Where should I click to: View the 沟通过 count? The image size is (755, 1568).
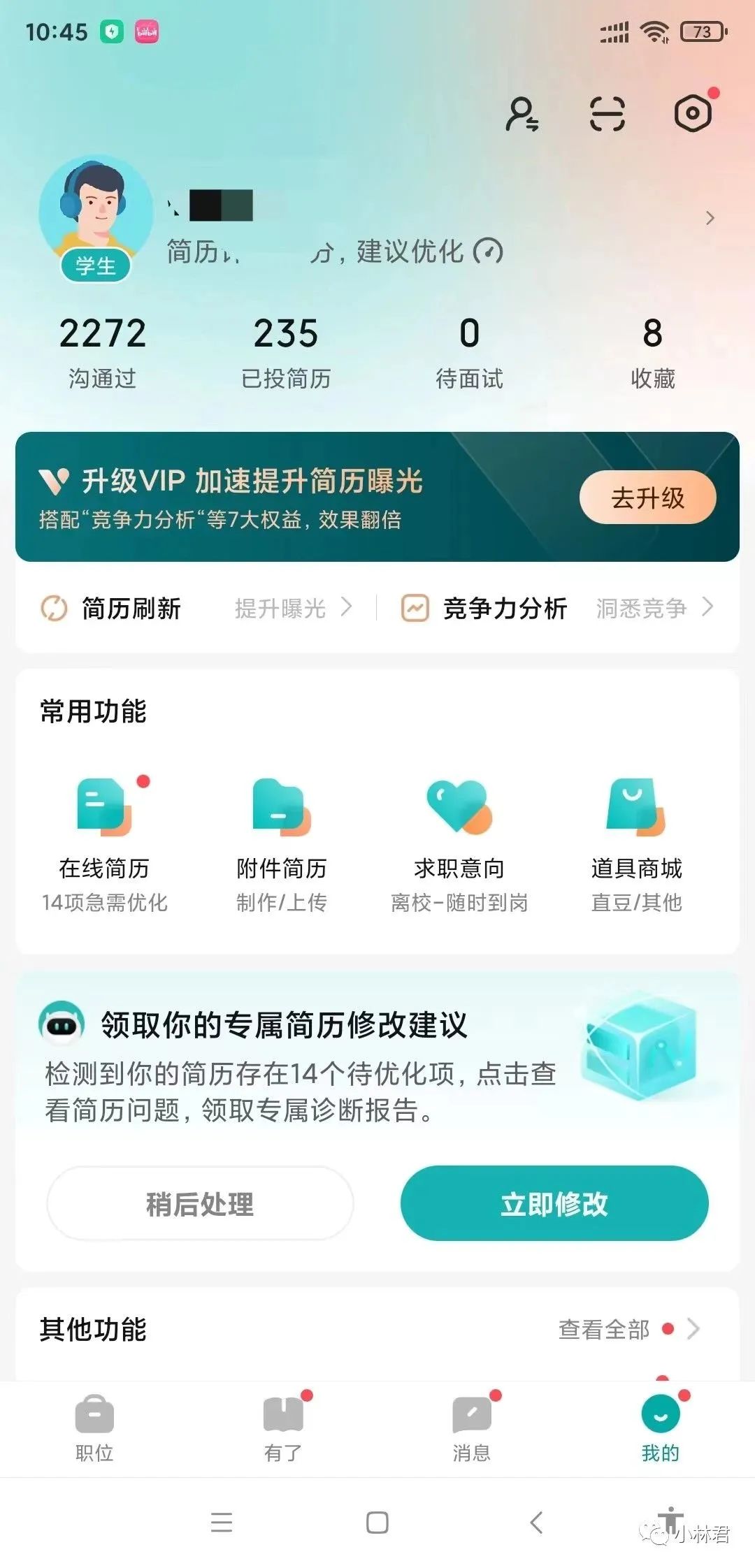coord(103,352)
